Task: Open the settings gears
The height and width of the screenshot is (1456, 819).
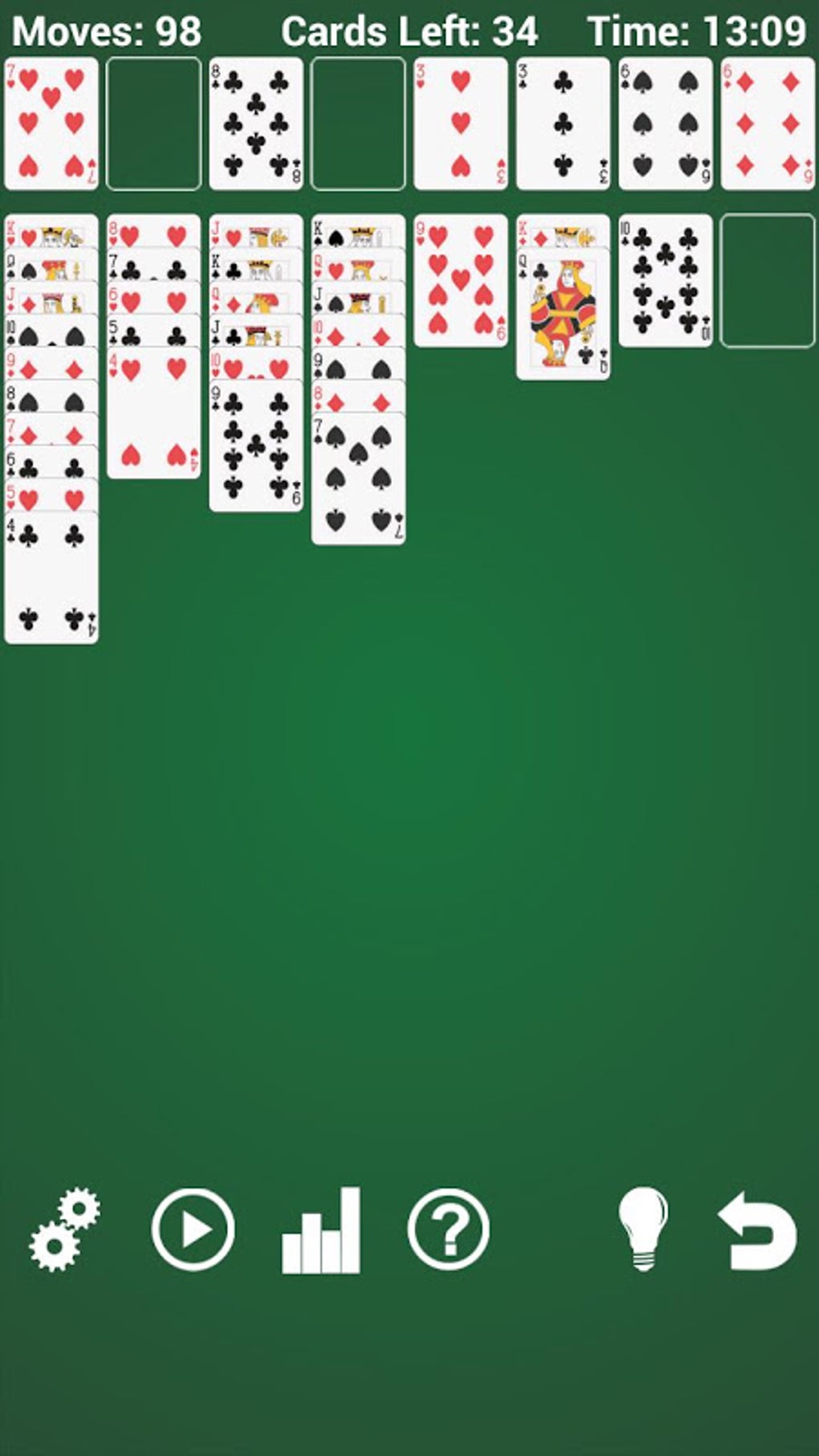Action: click(x=65, y=1230)
